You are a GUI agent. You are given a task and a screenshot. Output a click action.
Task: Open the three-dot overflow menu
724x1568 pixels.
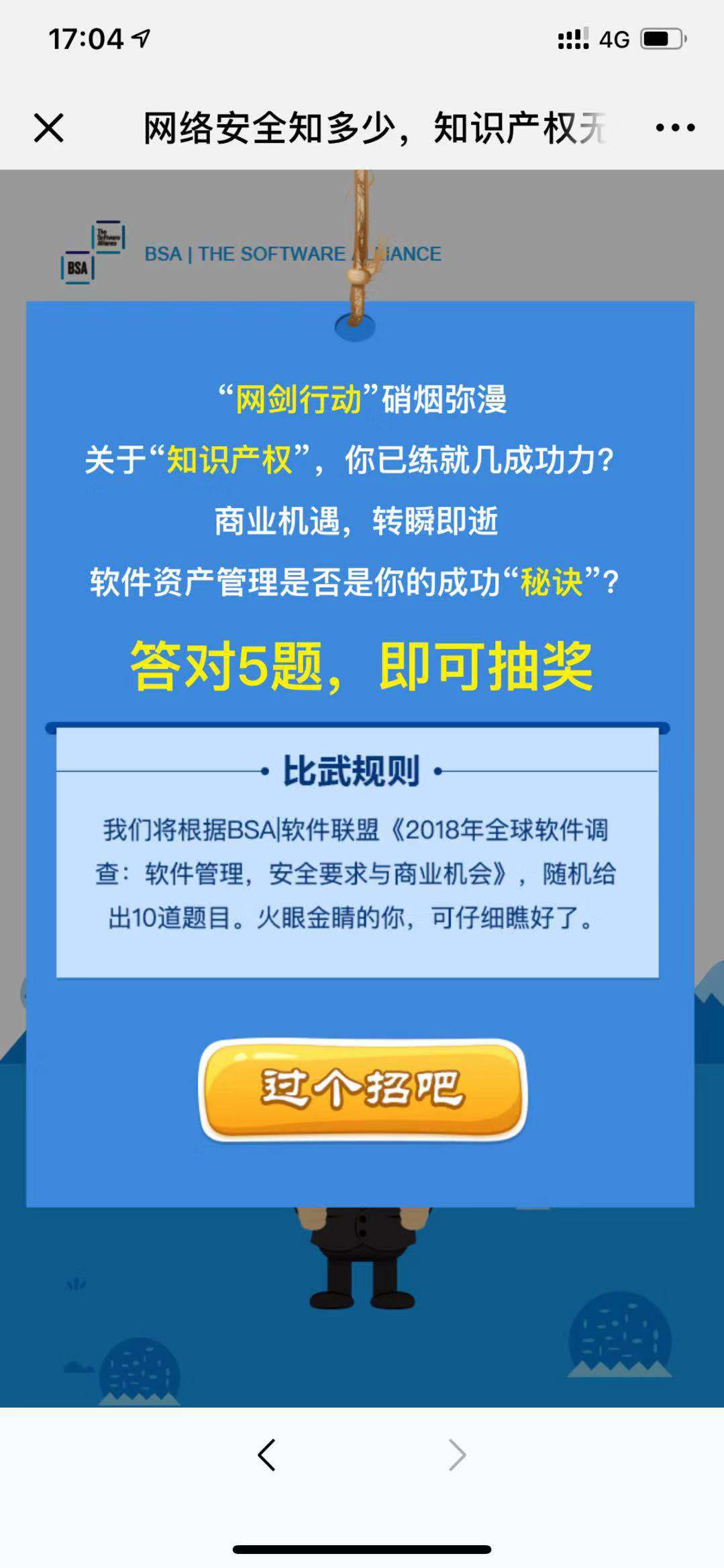pos(674,127)
